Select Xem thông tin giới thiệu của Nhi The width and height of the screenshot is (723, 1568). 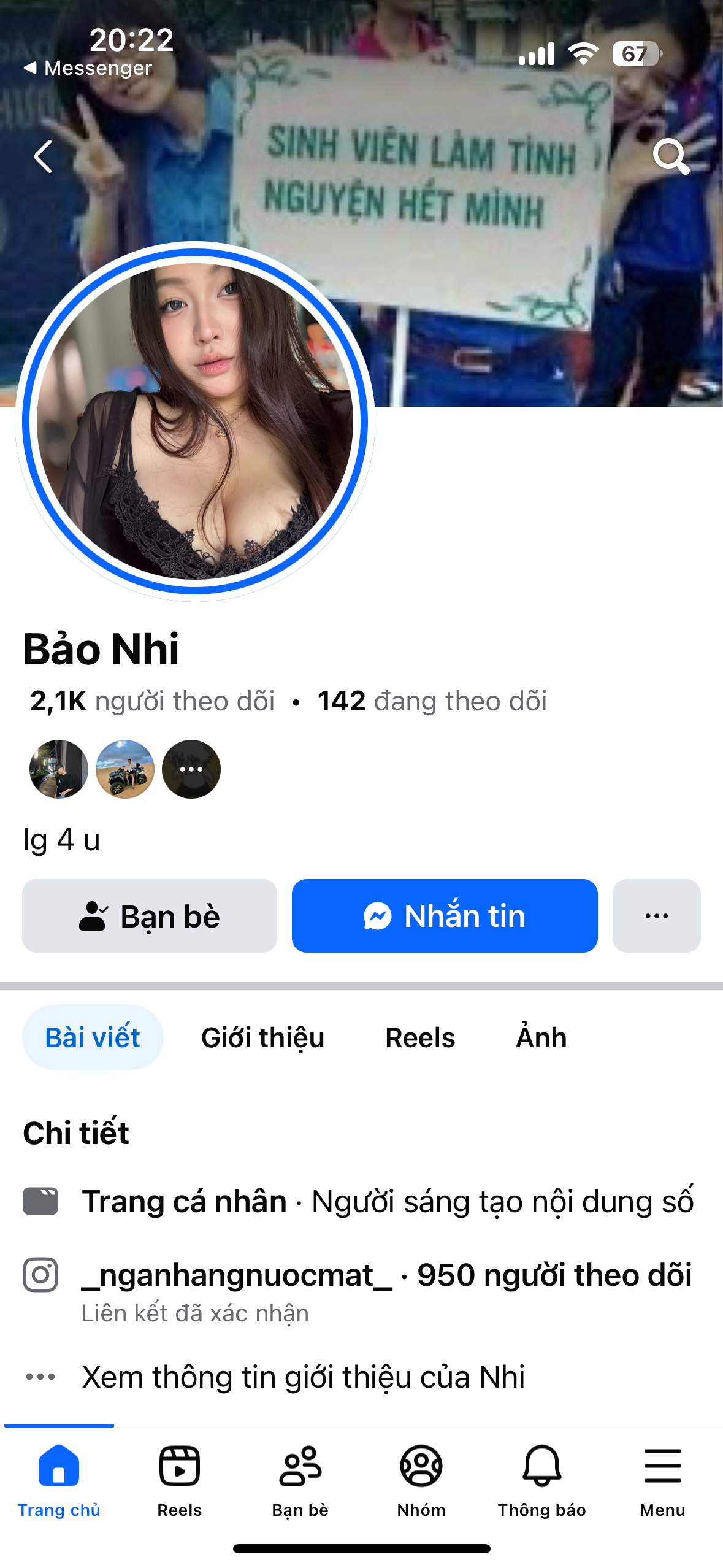click(303, 1377)
